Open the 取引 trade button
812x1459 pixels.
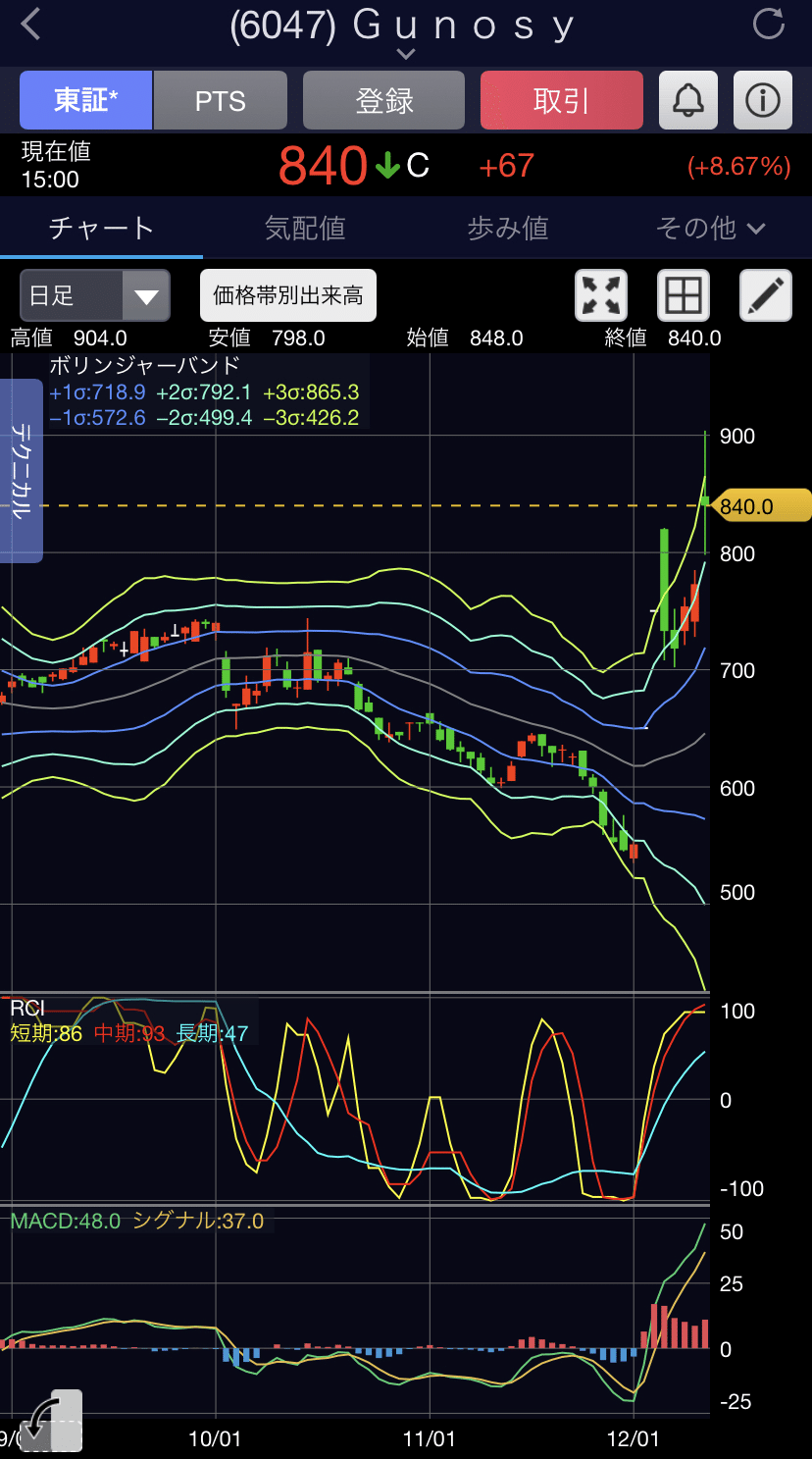(561, 100)
